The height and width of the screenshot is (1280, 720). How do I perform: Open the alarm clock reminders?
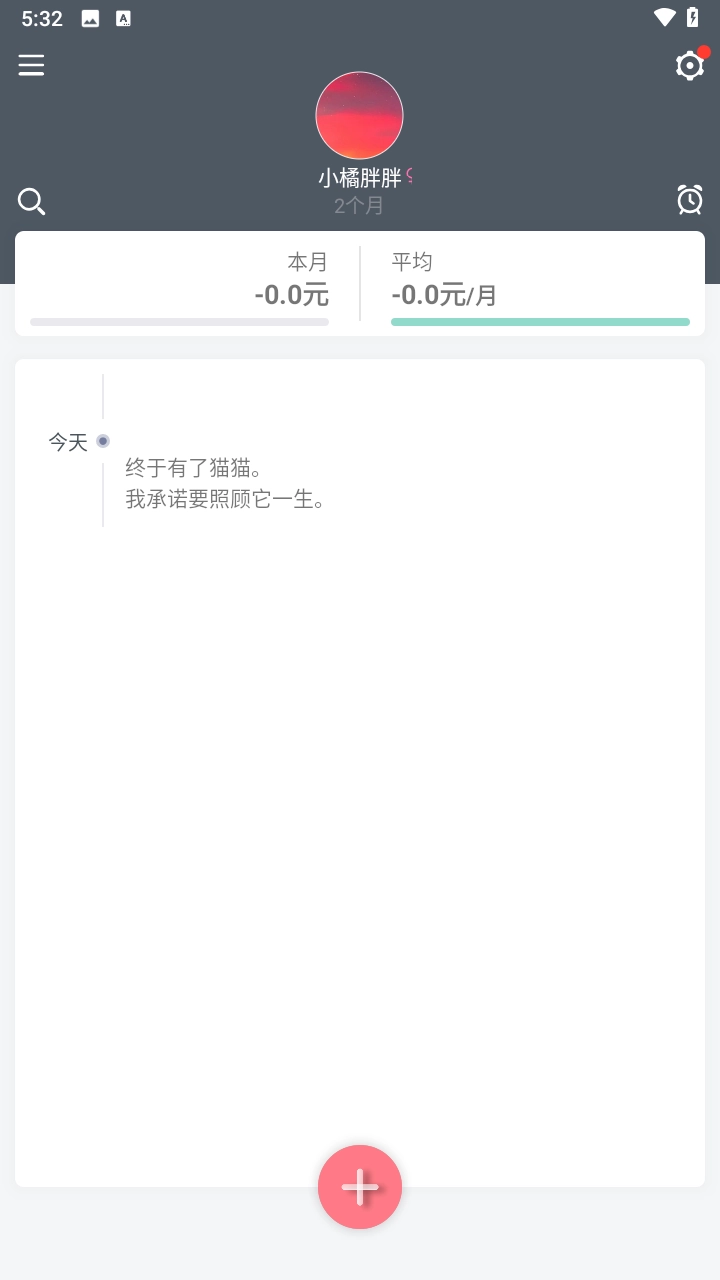pyautogui.click(x=689, y=200)
